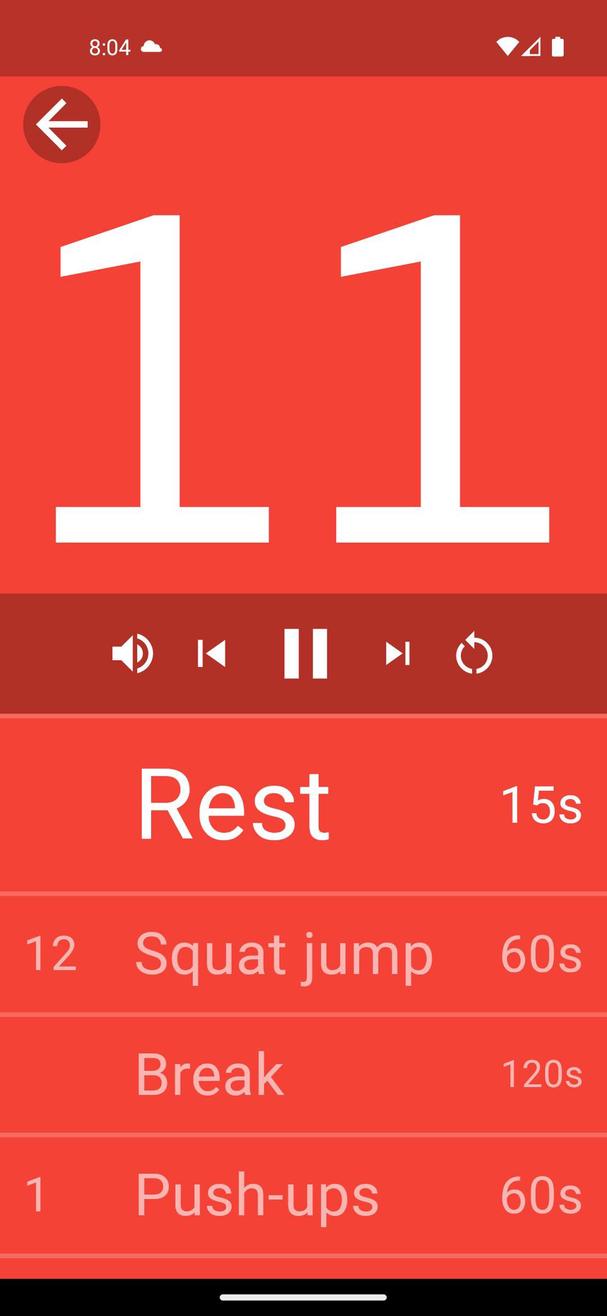
Task: Go back using the arrow button
Action: click(62, 125)
